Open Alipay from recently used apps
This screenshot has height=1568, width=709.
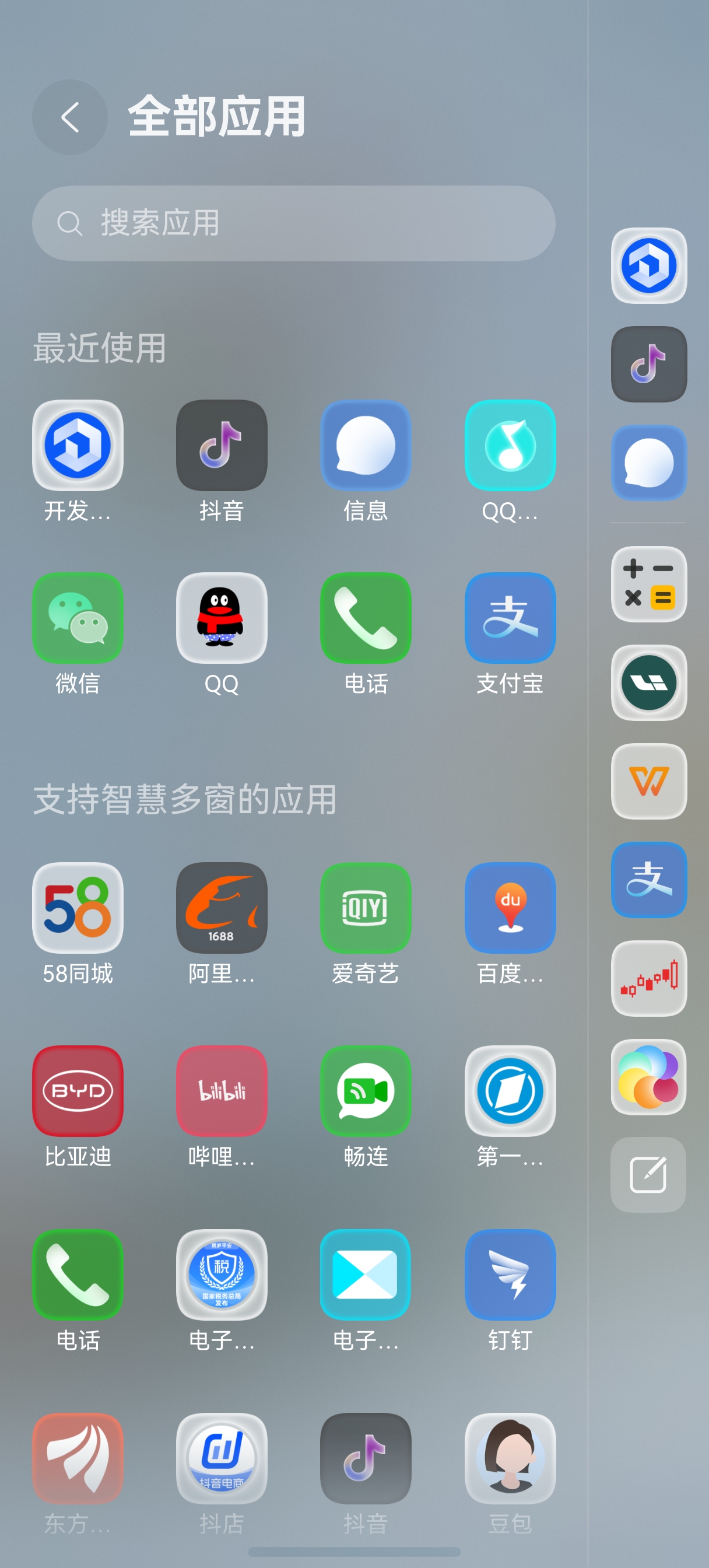click(510, 618)
